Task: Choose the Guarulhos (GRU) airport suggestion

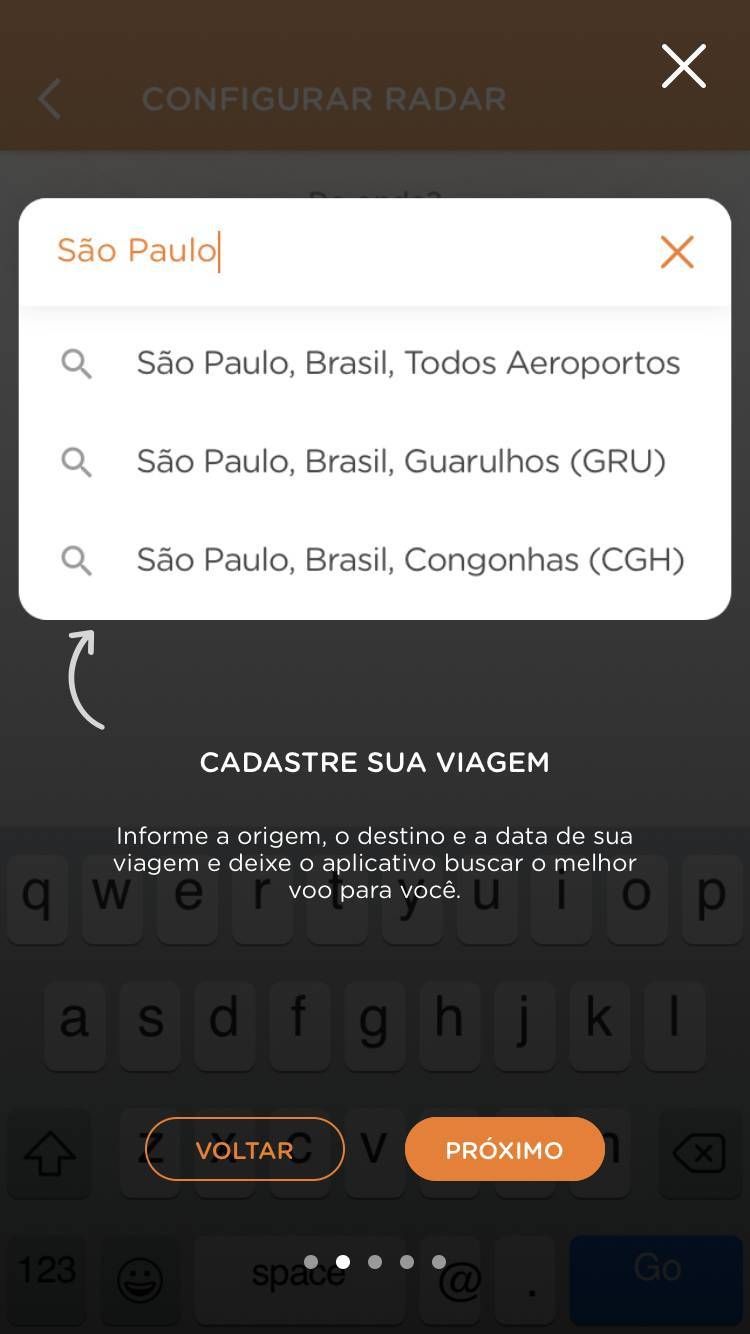Action: tap(375, 461)
